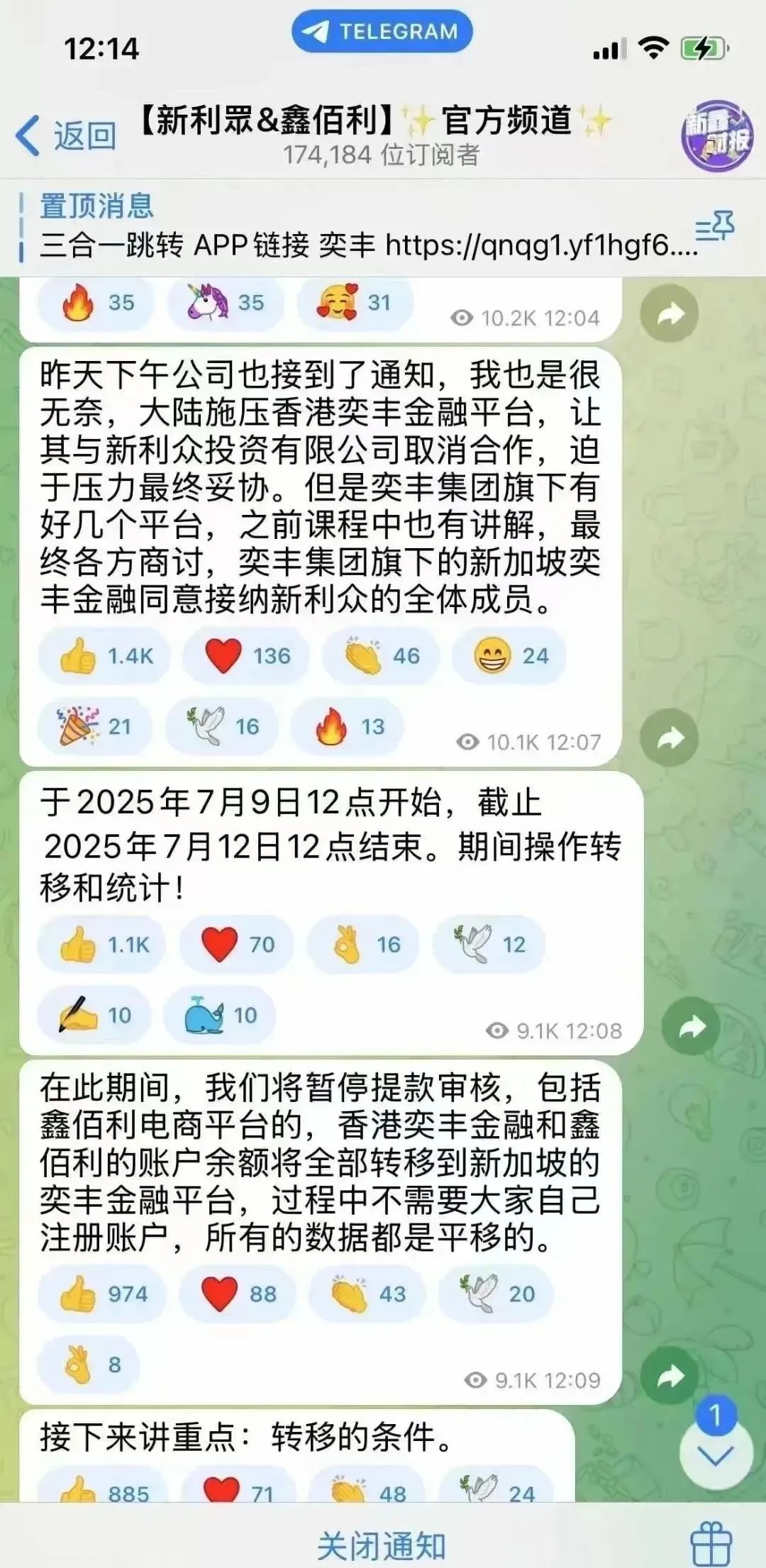This screenshot has width=766, height=1568.
Task: Tap 关闭通知 to mute the channel
Action: tap(382, 1546)
